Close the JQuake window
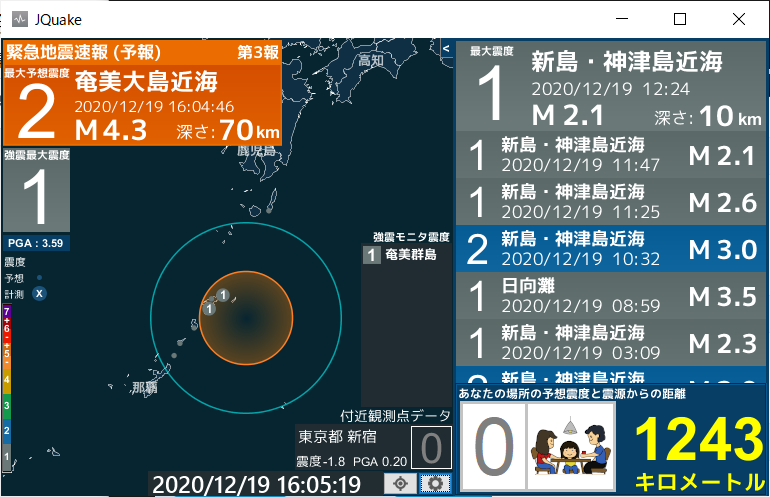 click(738, 19)
